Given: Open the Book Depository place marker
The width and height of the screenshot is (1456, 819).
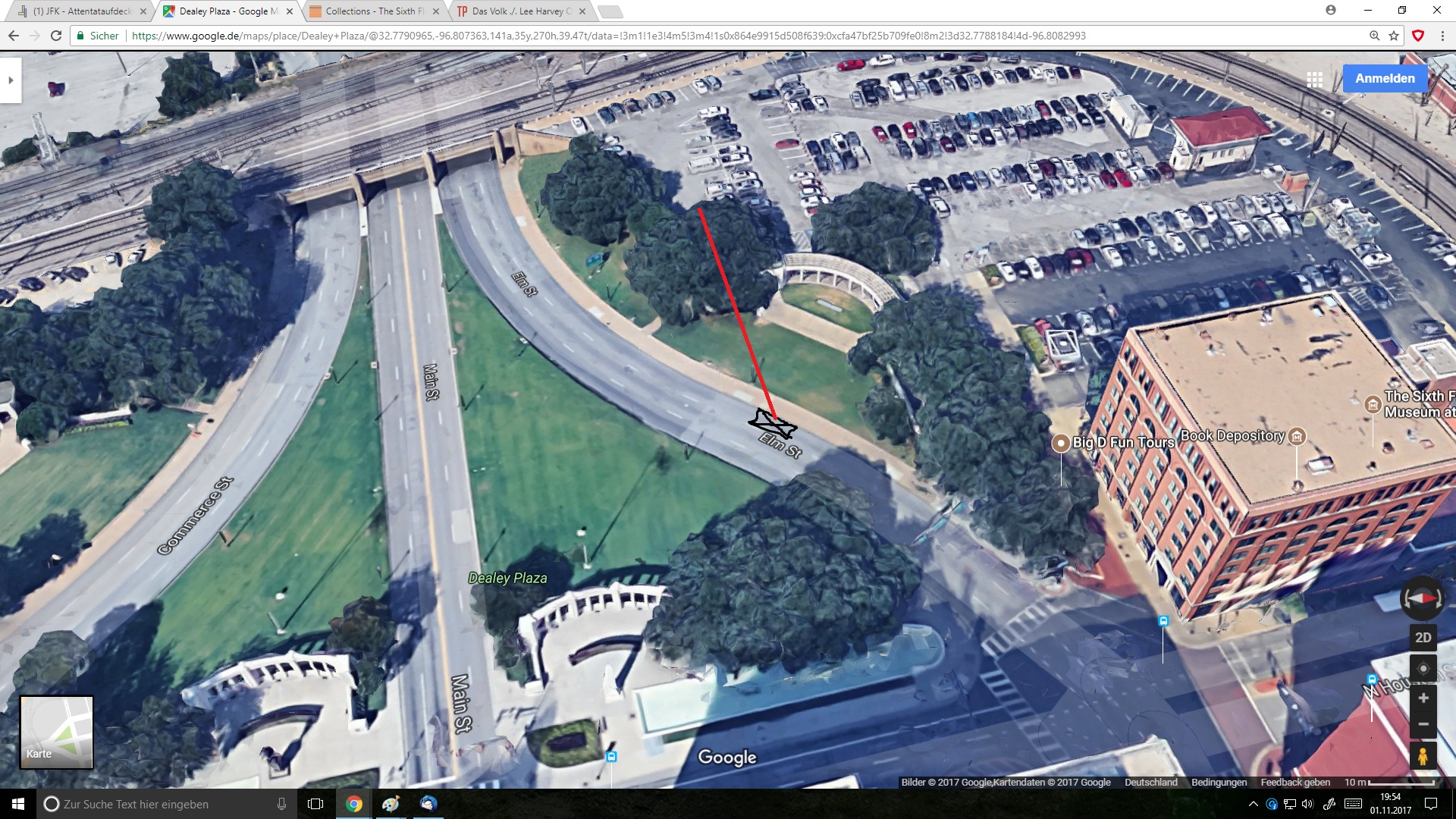Looking at the screenshot, I should (1297, 436).
